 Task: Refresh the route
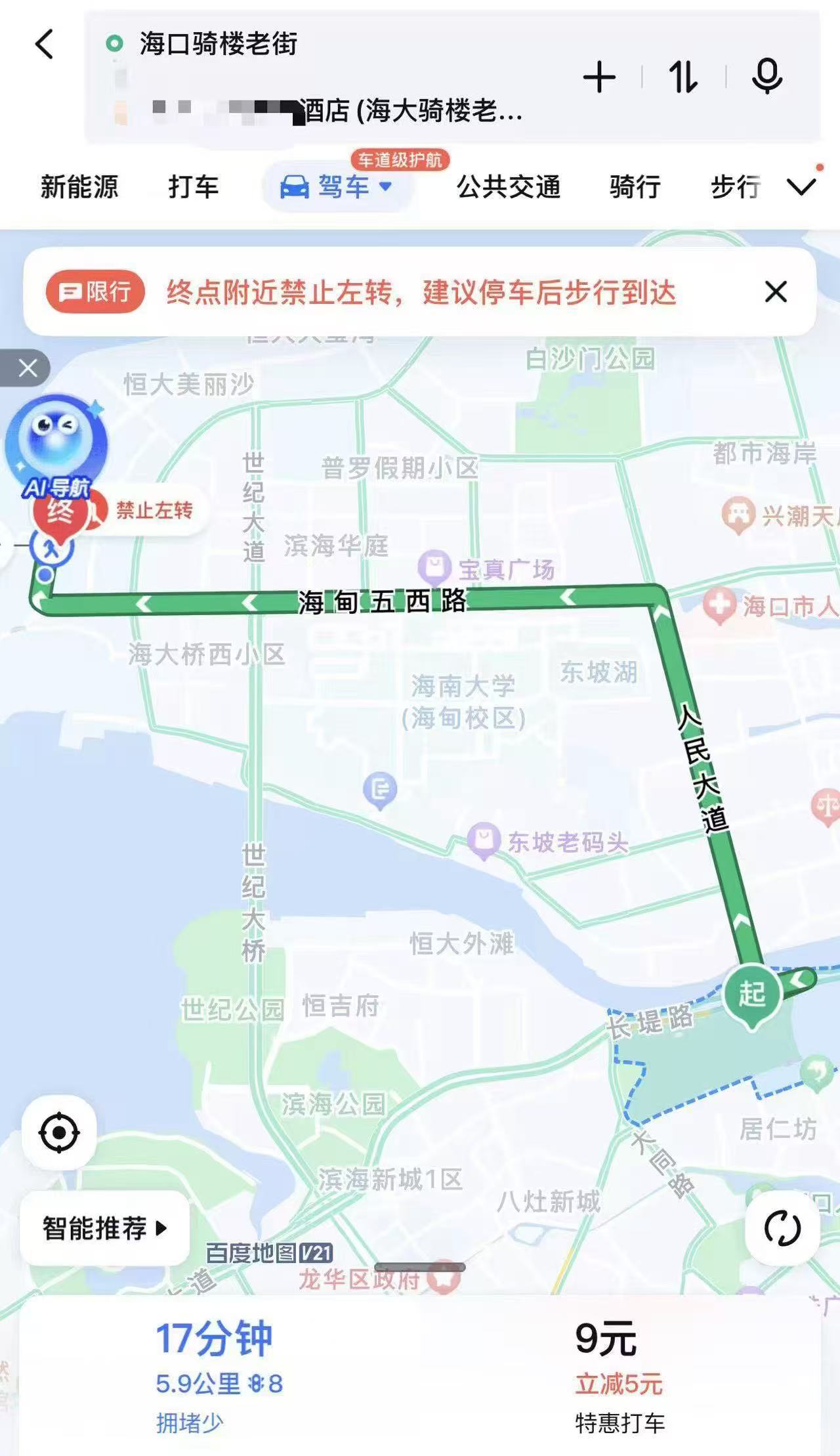pyautogui.click(x=782, y=1228)
